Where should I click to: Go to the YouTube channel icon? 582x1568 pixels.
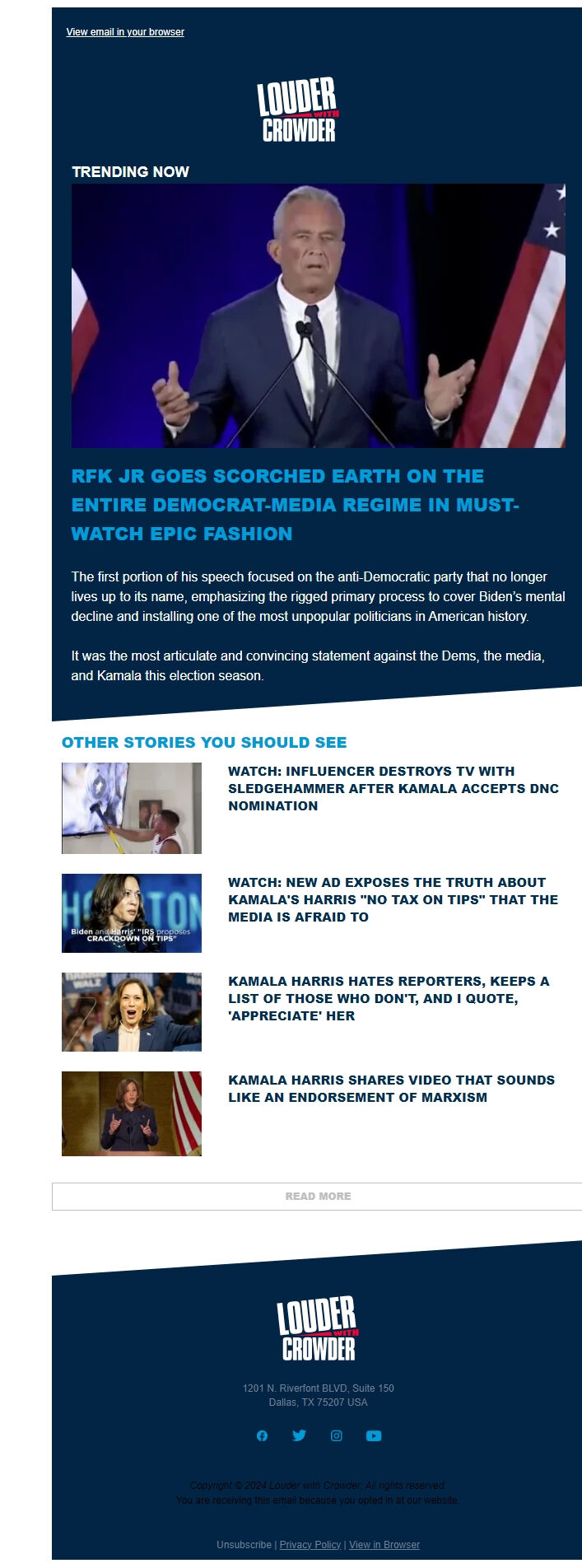coord(374,1435)
